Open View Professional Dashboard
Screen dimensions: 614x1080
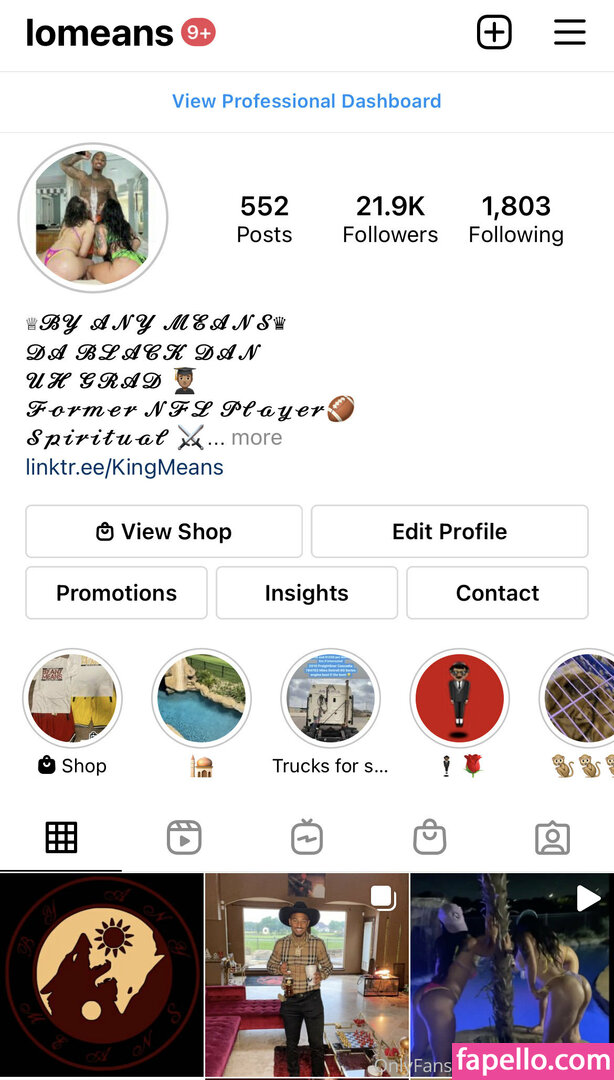306,101
